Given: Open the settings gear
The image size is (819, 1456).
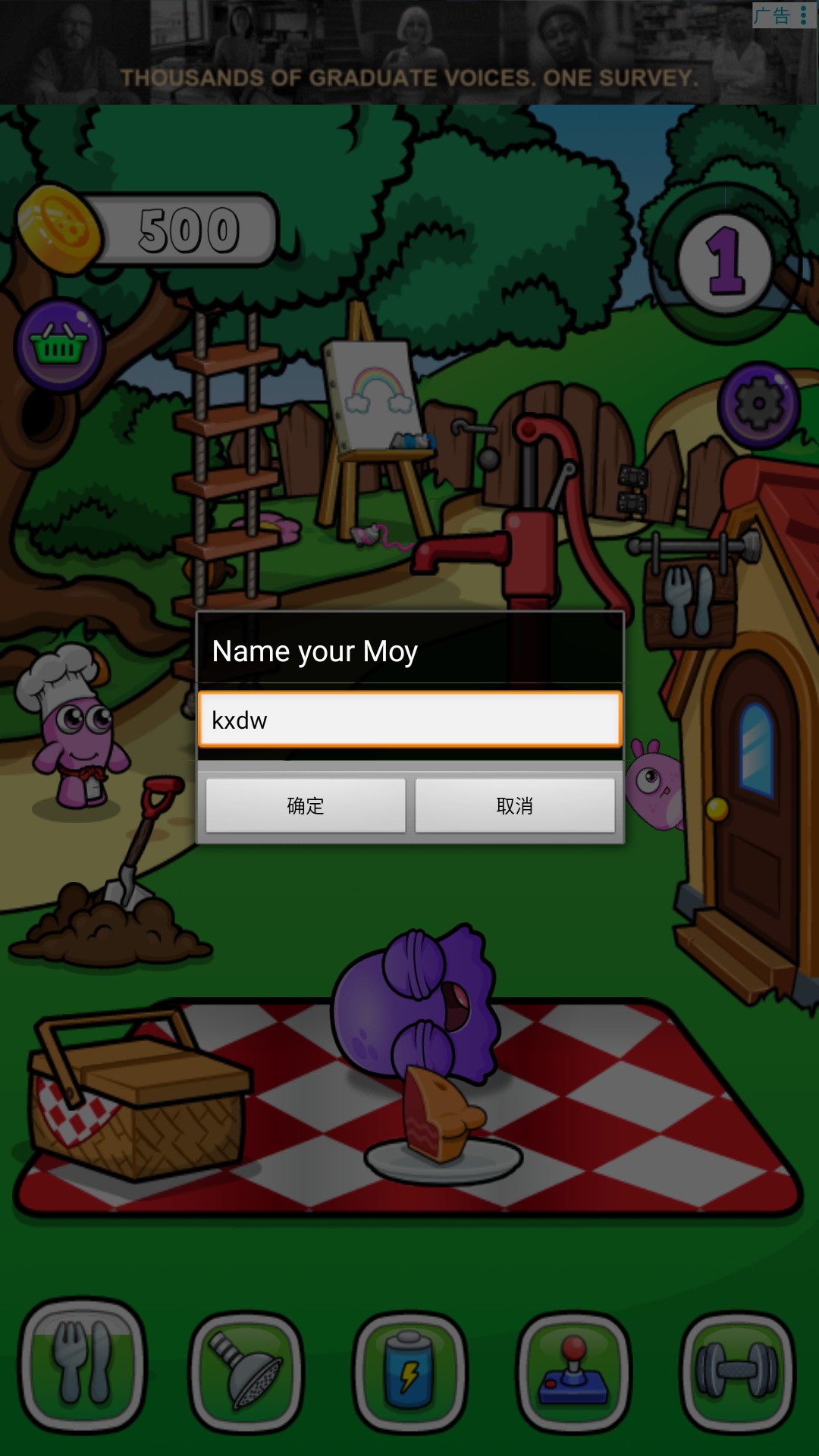Looking at the screenshot, I should click(x=758, y=405).
